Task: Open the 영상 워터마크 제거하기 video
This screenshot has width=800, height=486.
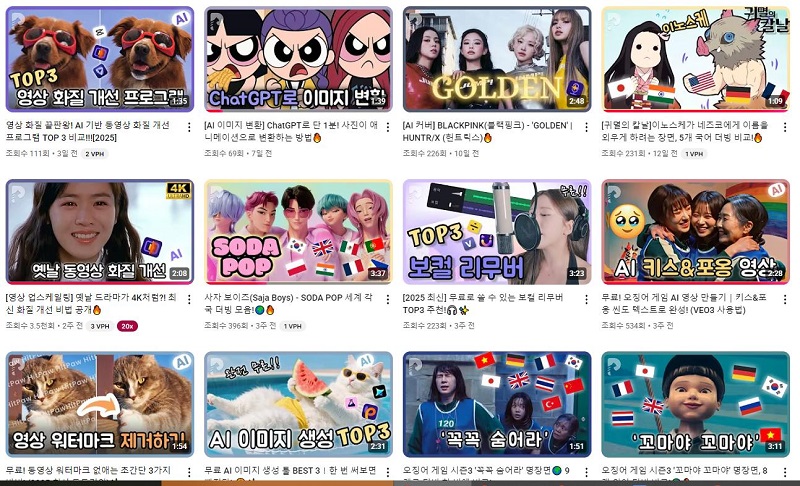Action: click(x=99, y=404)
